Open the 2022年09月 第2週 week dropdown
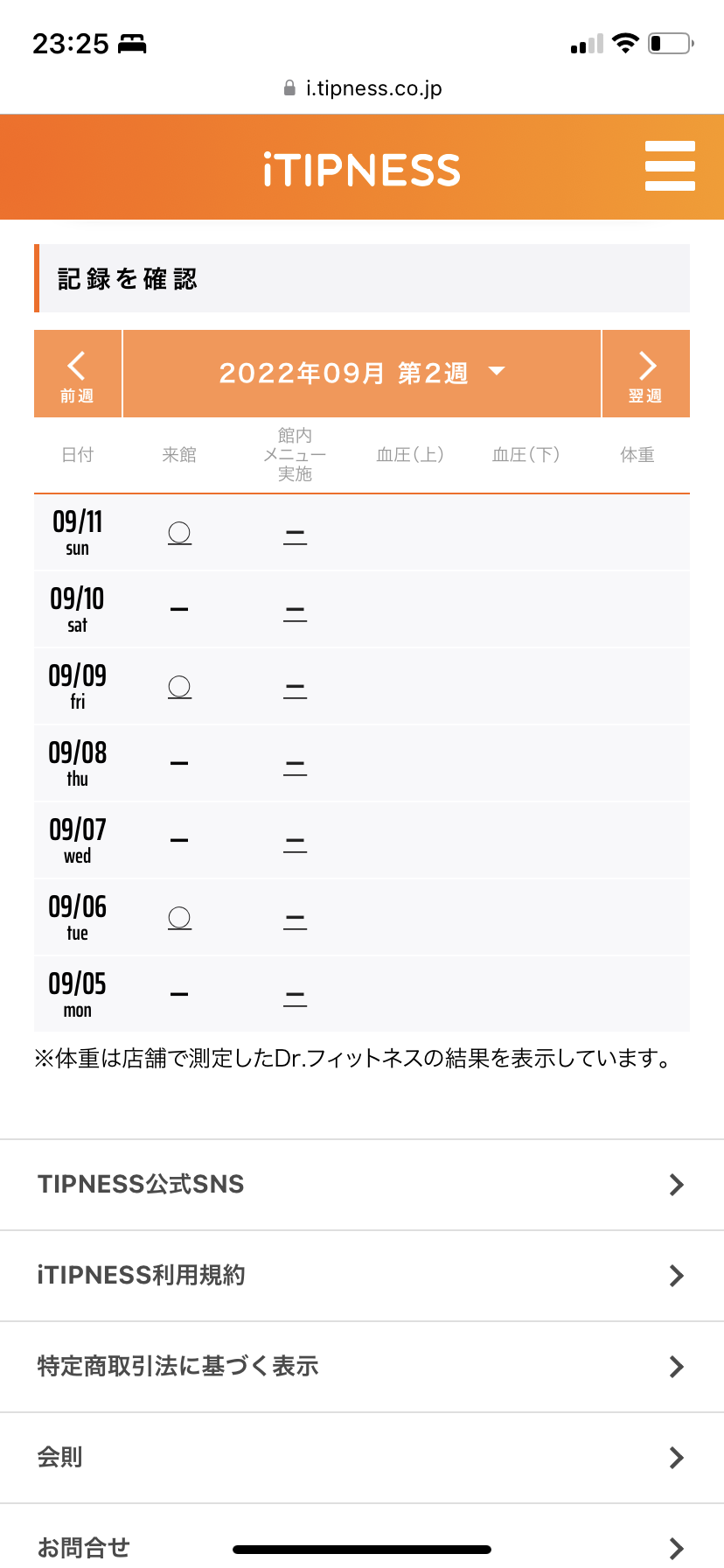The image size is (724, 1568). pyautogui.click(x=362, y=374)
